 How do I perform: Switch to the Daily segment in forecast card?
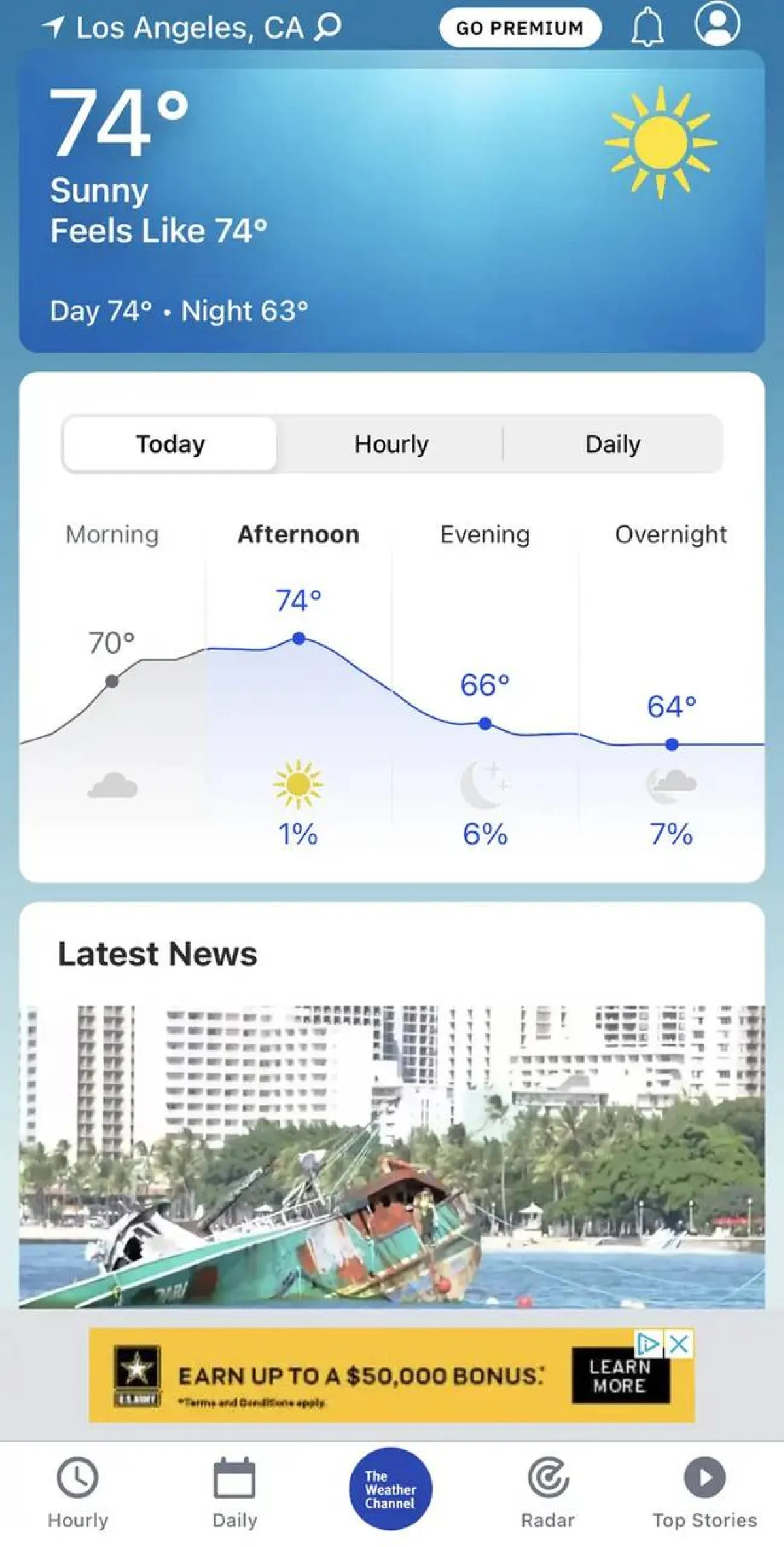point(612,444)
